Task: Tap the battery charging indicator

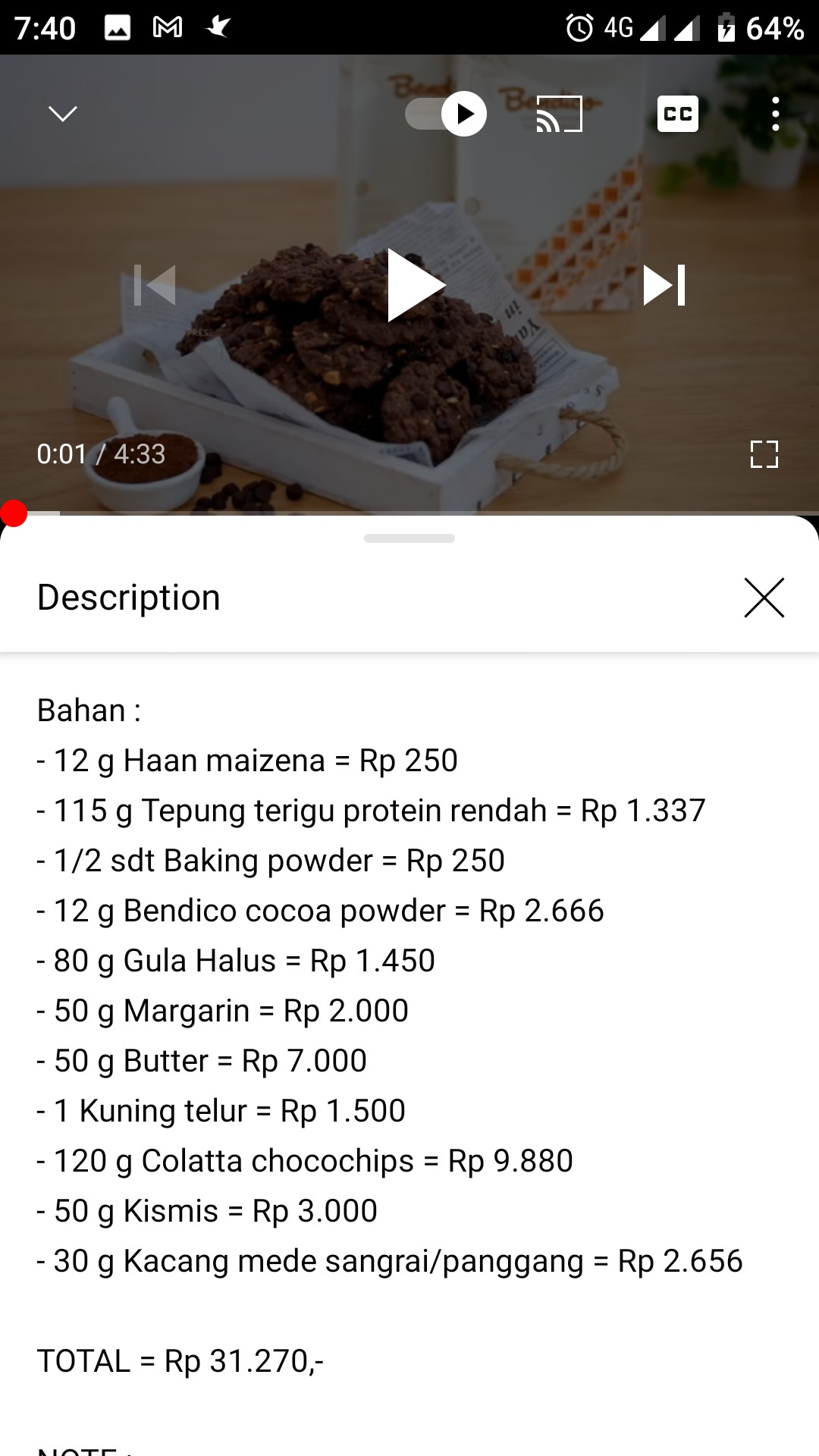Action: [x=726, y=27]
